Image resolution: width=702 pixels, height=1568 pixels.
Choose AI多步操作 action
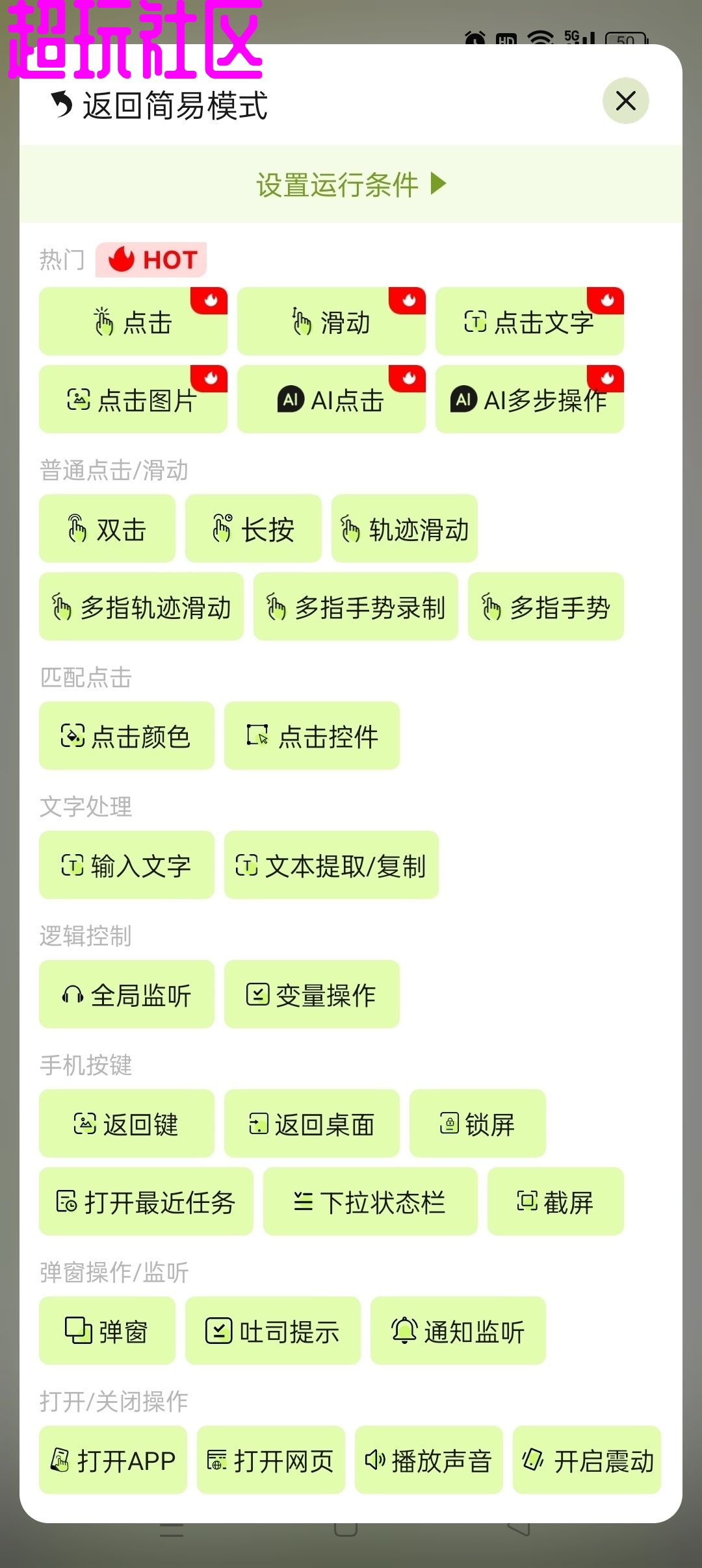click(x=529, y=399)
